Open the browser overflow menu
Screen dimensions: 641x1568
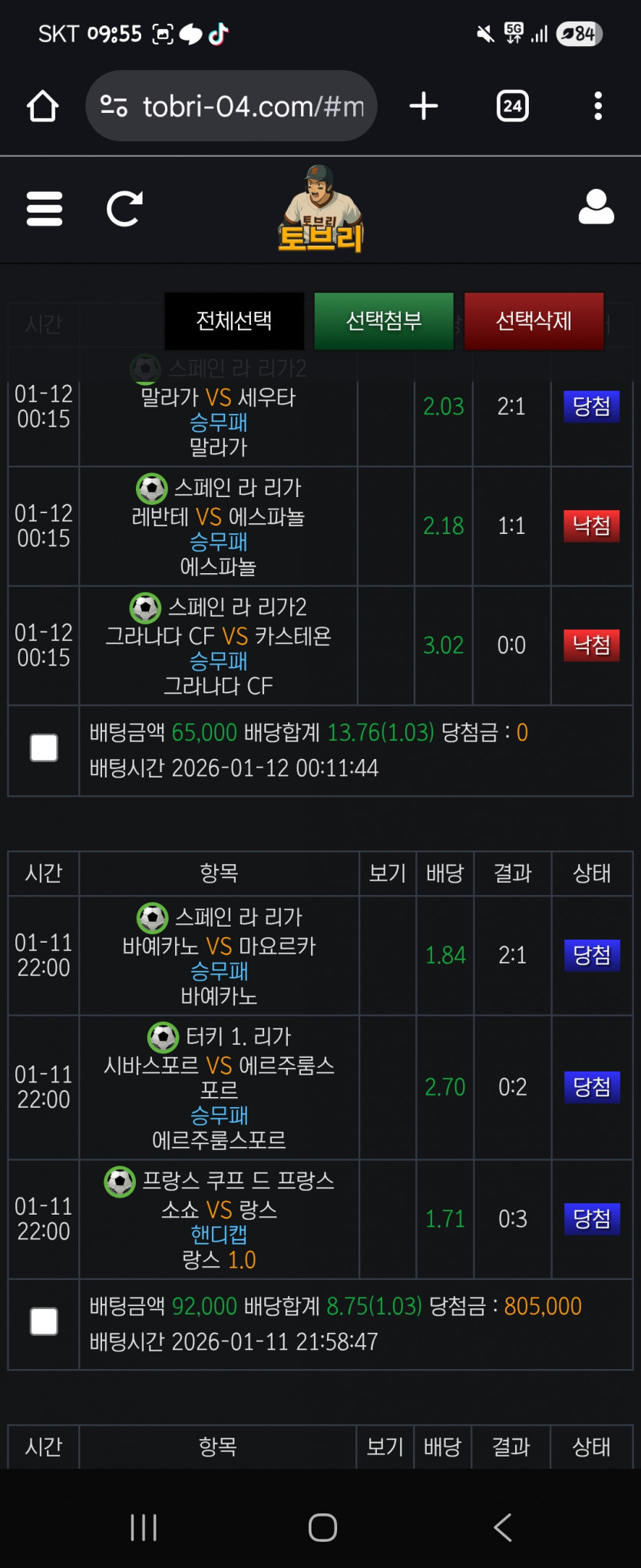click(597, 106)
